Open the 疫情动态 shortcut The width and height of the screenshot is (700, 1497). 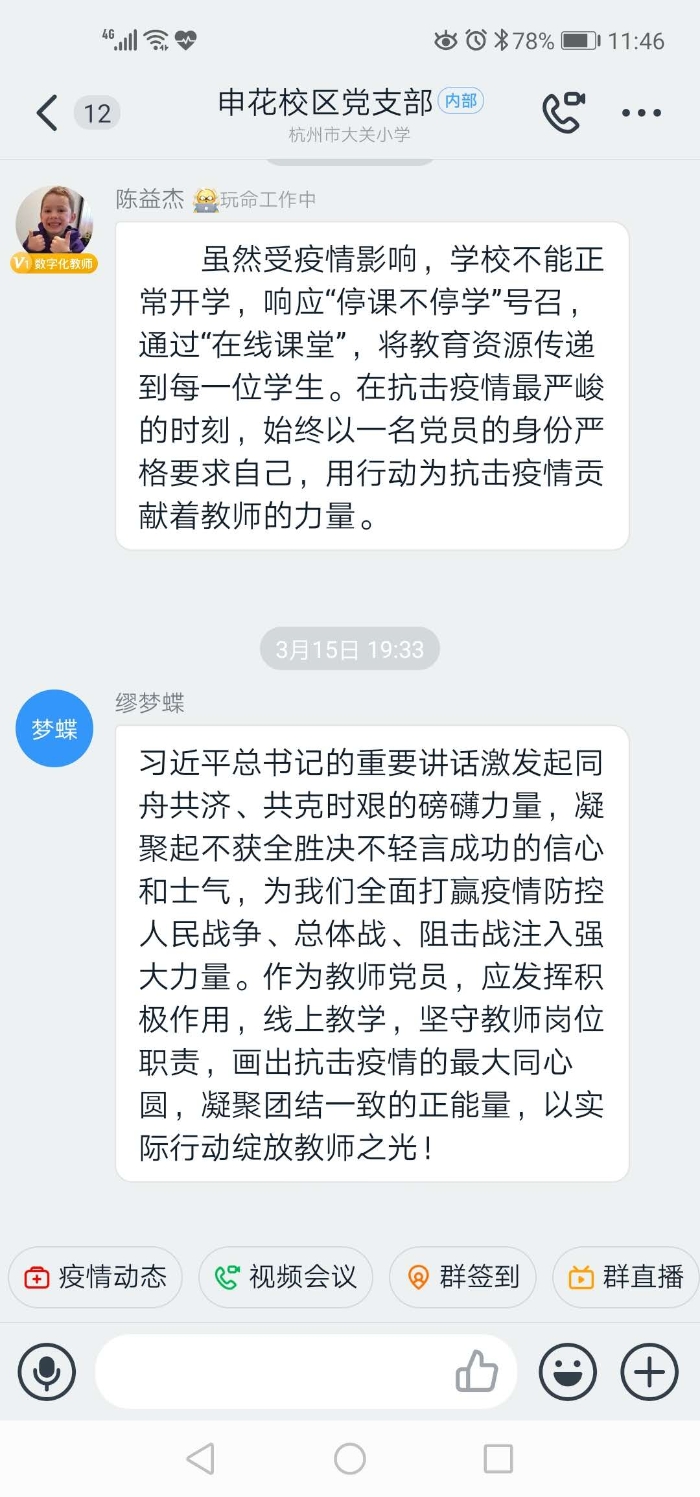(96, 1277)
